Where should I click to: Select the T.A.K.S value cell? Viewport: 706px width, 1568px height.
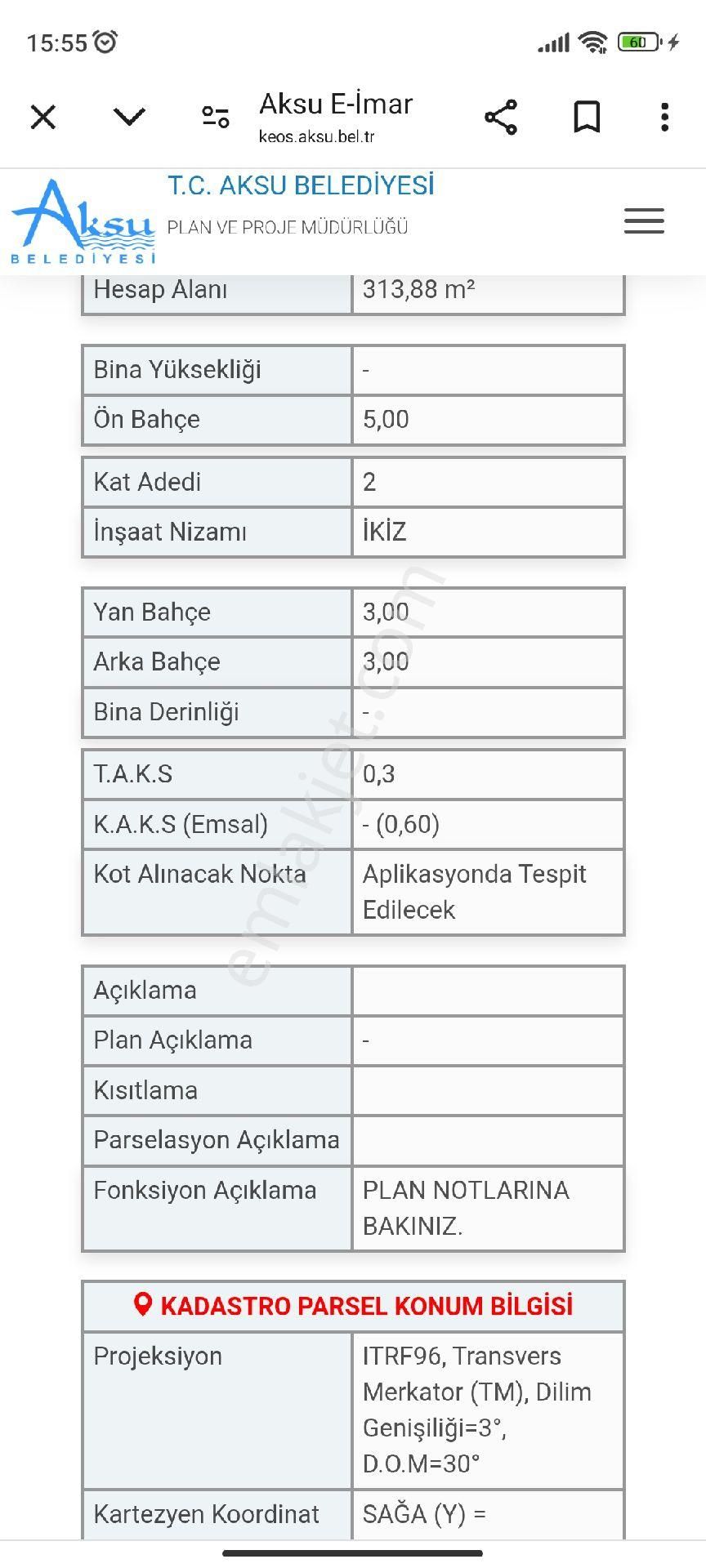click(x=488, y=774)
